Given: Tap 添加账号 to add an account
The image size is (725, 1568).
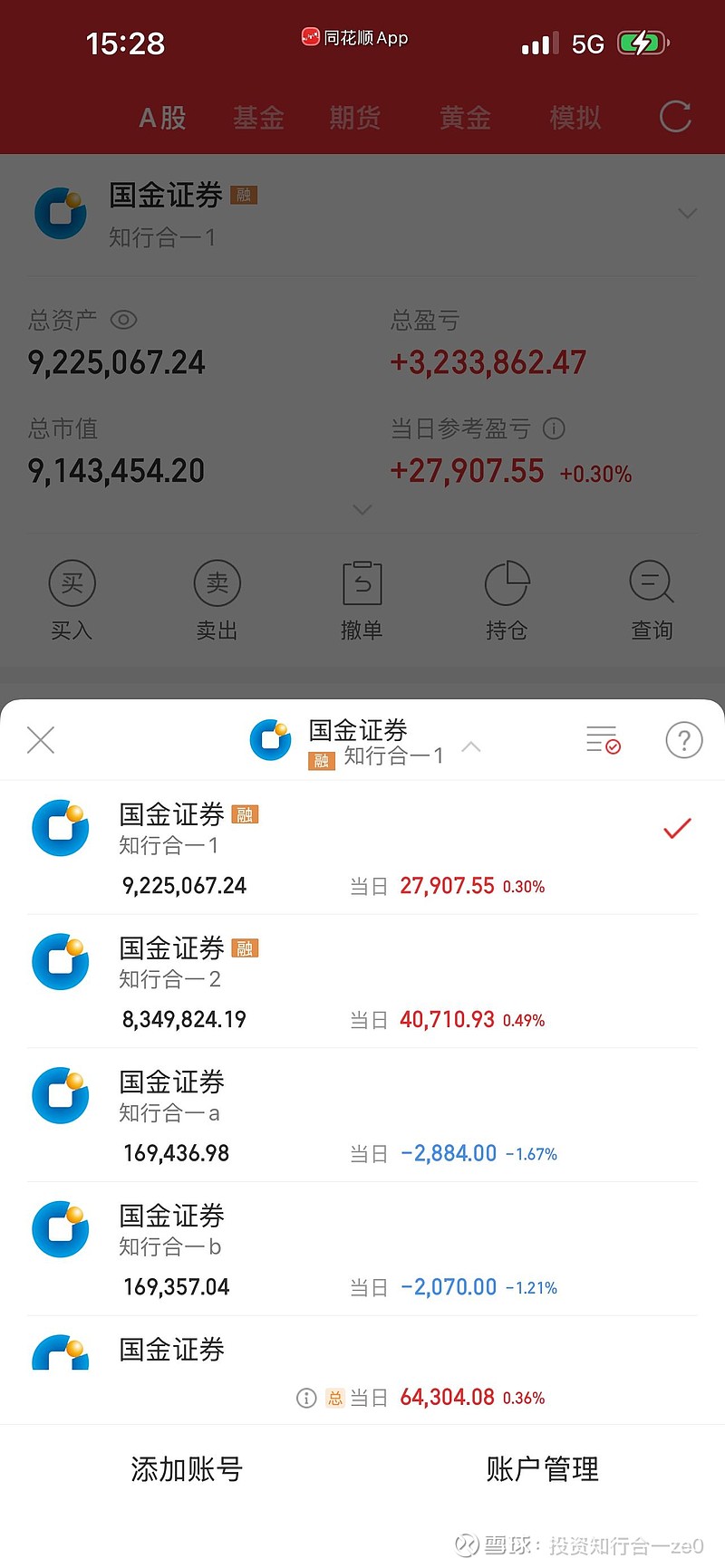Looking at the screenshot, I should click(x=187, y=1469).
